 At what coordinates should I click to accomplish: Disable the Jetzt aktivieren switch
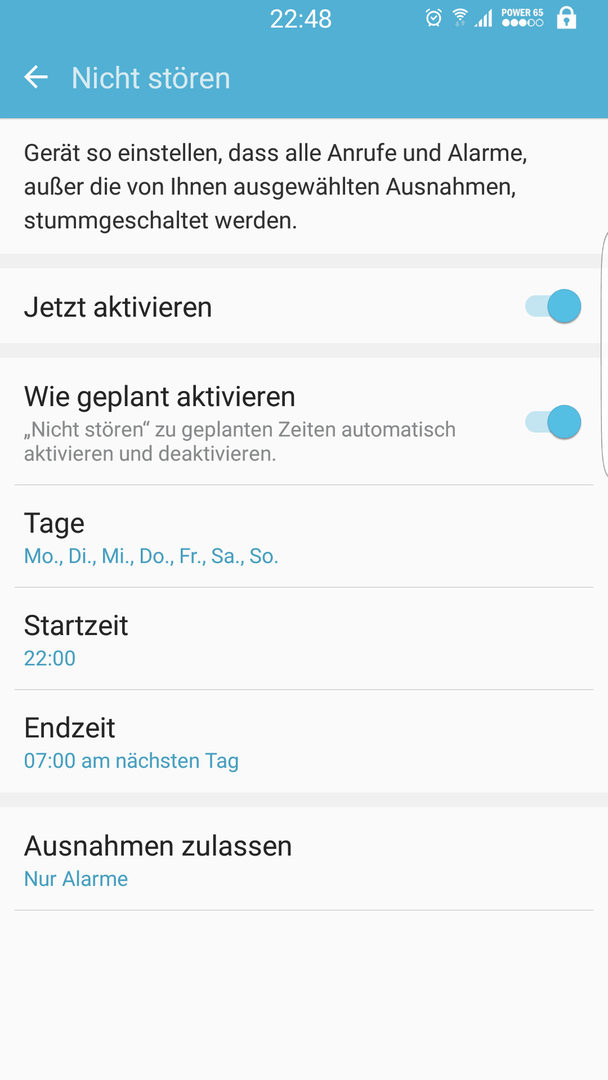click(553, 306)
